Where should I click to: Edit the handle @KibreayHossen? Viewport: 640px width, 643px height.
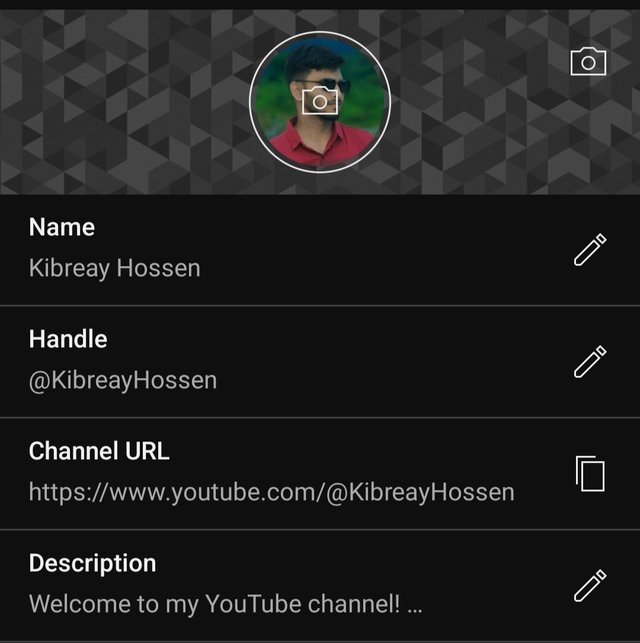click(589, 361)
